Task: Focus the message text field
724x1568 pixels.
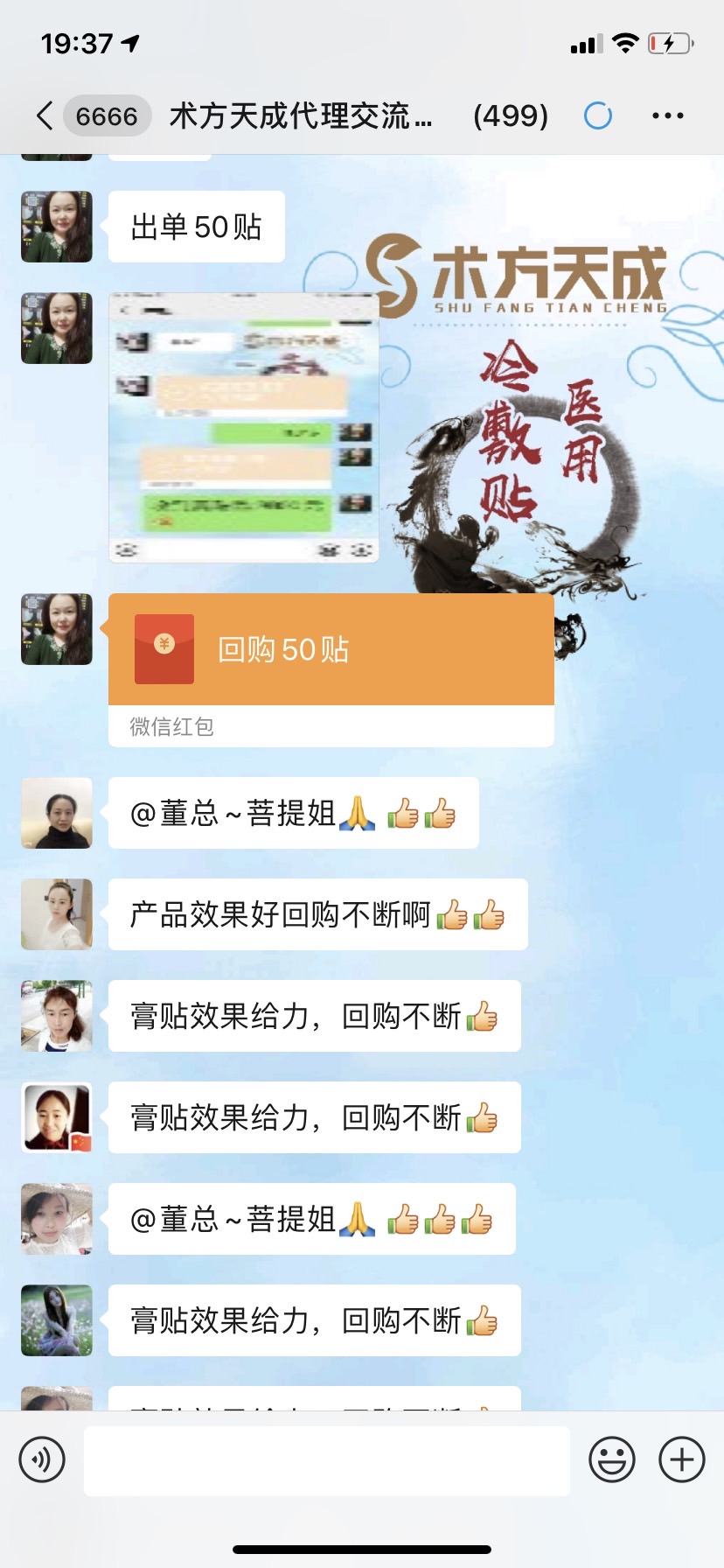Action: coord(326,1459)
